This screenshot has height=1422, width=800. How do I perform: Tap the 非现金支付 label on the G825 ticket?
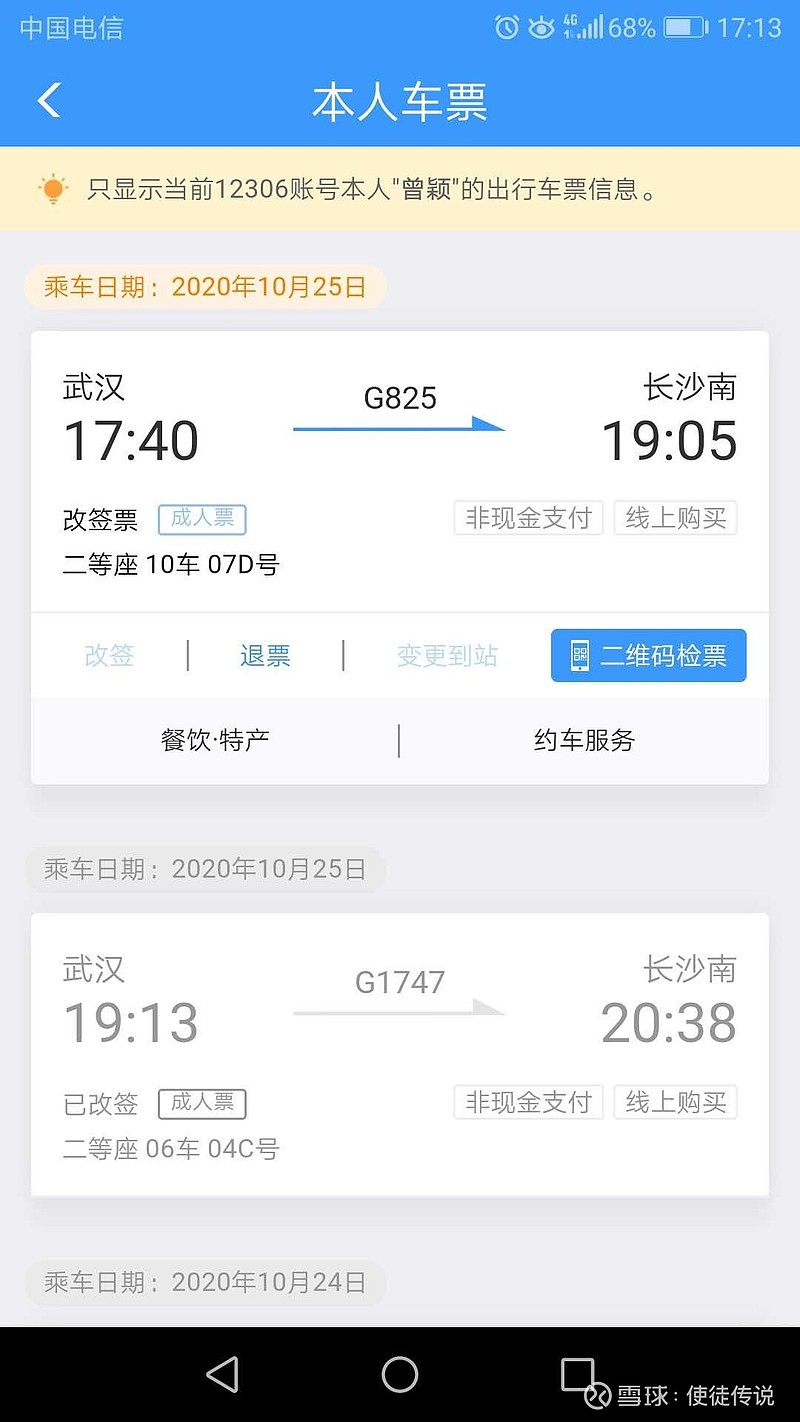(528, 518)
